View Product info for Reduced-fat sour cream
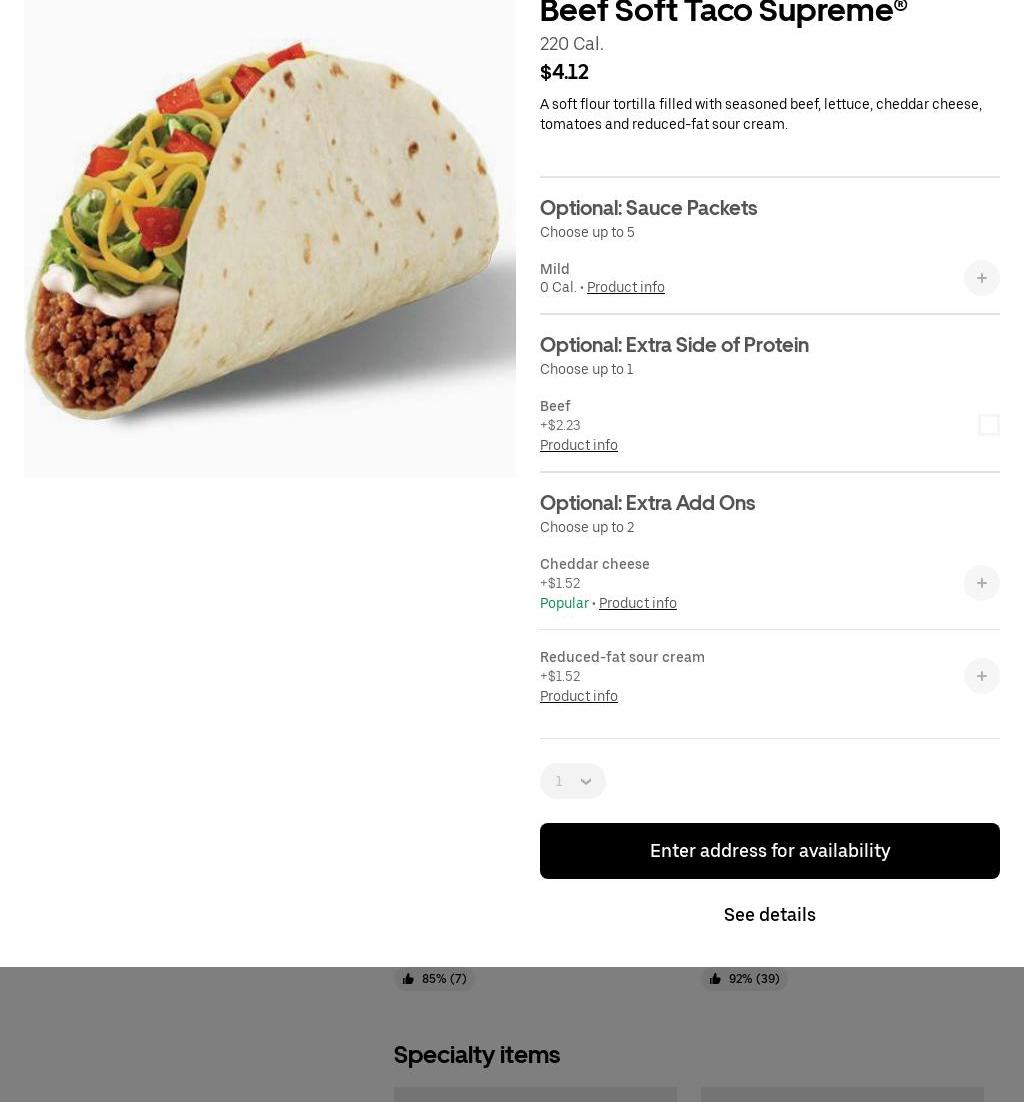 pyautogui.click(x=578, y=697)
